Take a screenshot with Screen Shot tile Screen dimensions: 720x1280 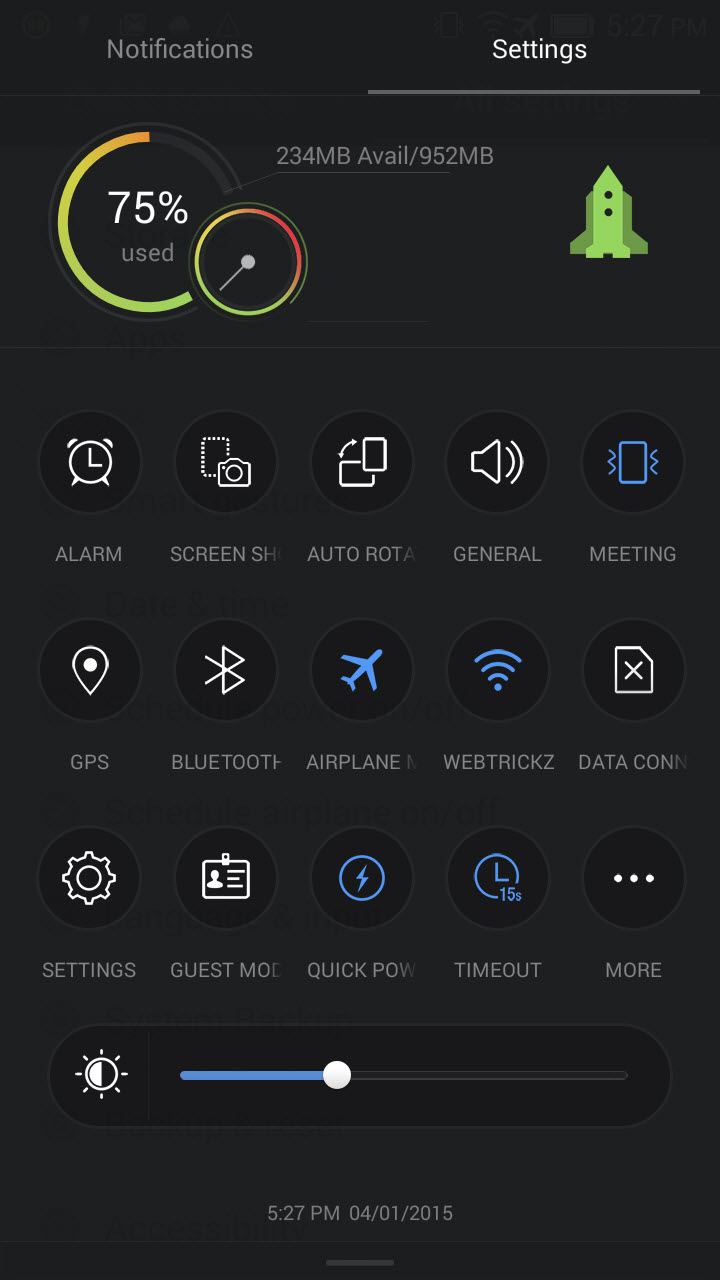(226, 462)
